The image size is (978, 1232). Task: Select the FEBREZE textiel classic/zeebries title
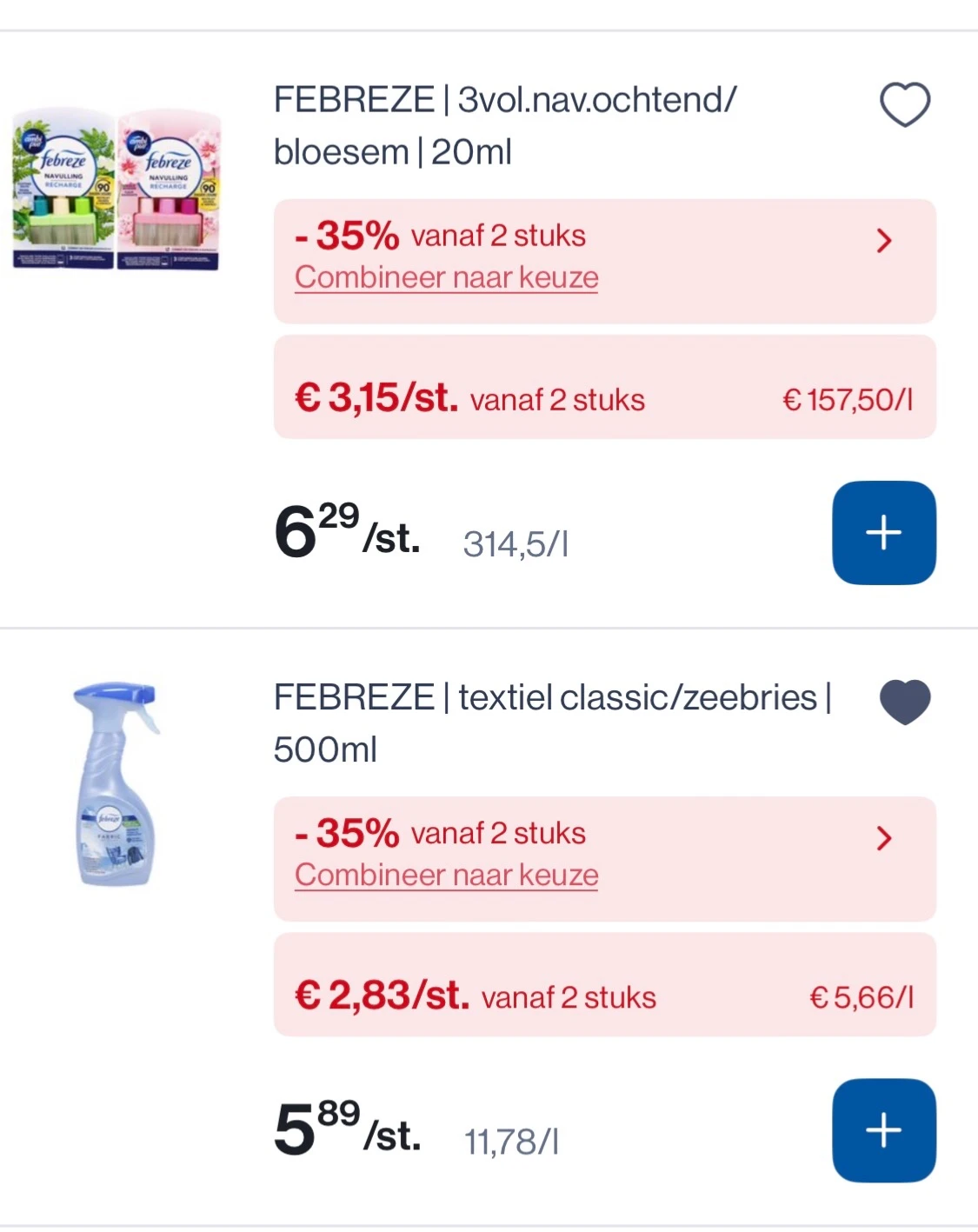pos(552,723)
